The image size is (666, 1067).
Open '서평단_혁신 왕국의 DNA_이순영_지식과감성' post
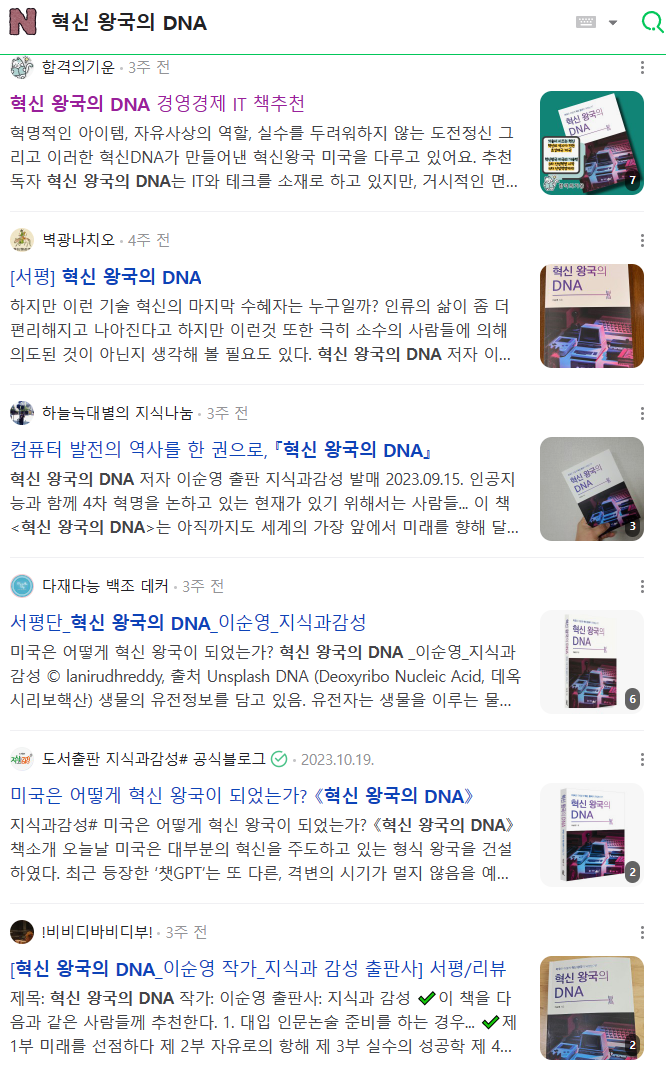188,623
